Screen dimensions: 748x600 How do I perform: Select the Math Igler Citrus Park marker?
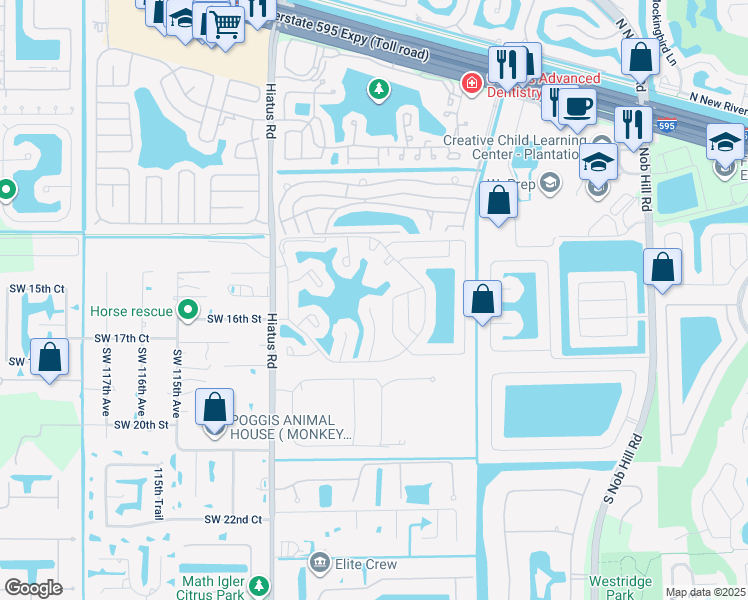pyautogui.click(x=259, y=585)
